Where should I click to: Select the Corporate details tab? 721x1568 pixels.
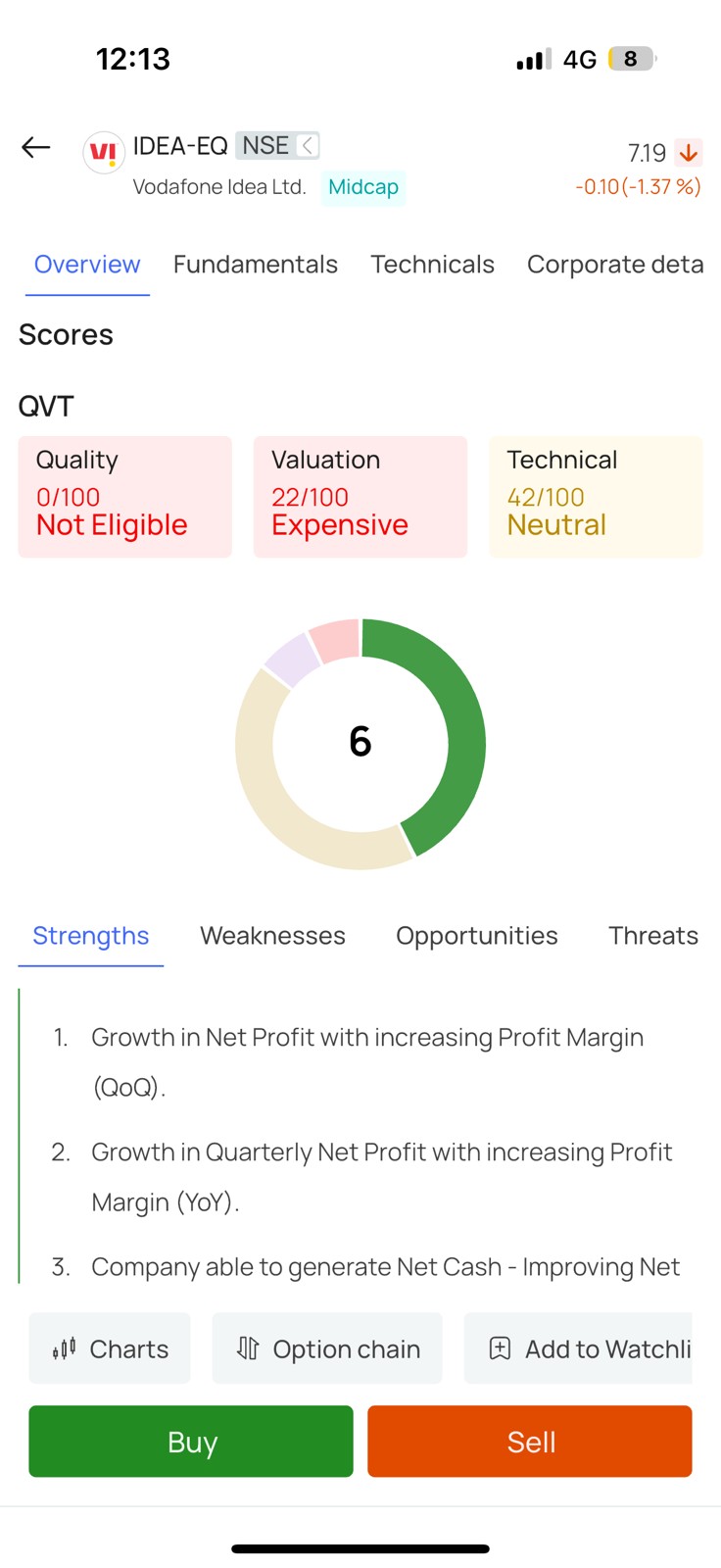615,265
